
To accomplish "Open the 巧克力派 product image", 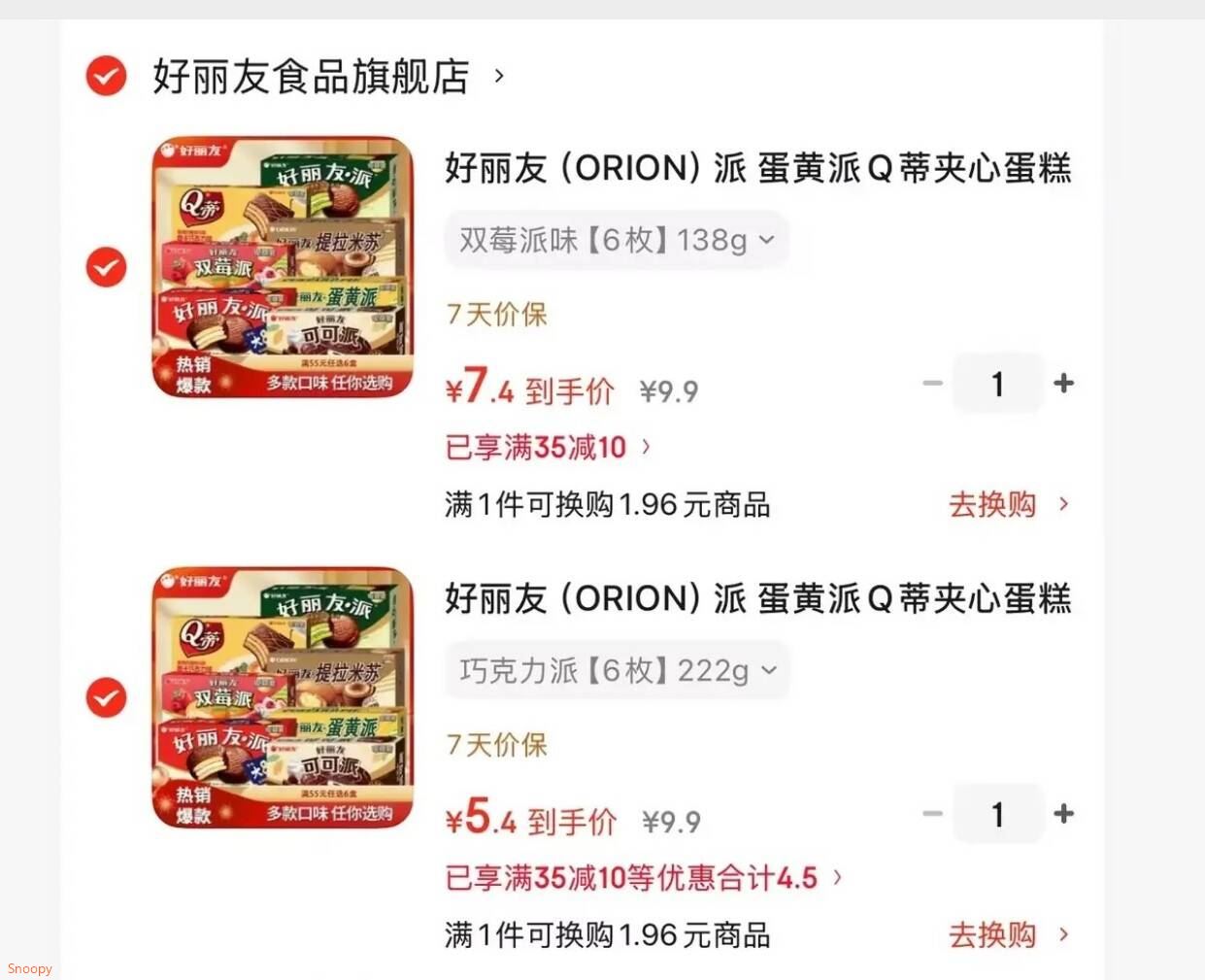I will coord(283,697).
